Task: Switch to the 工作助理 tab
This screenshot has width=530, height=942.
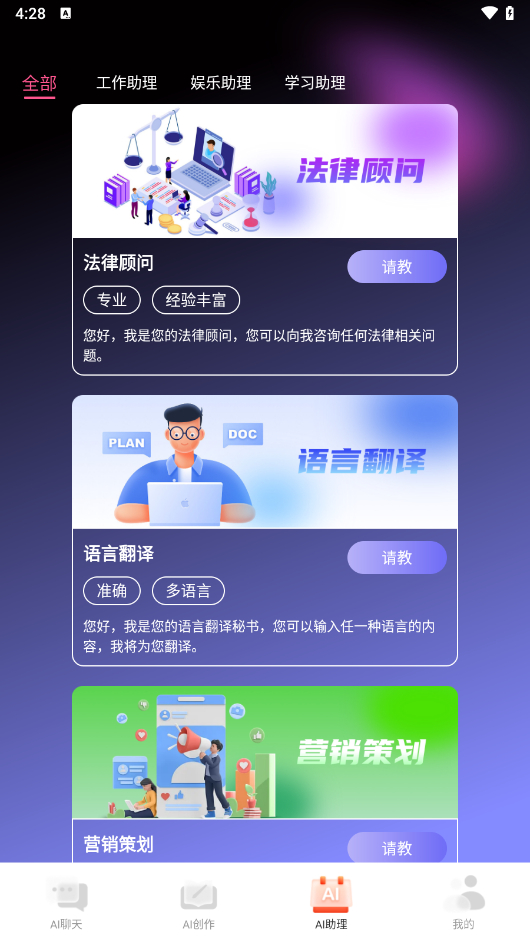Action: 127,83
